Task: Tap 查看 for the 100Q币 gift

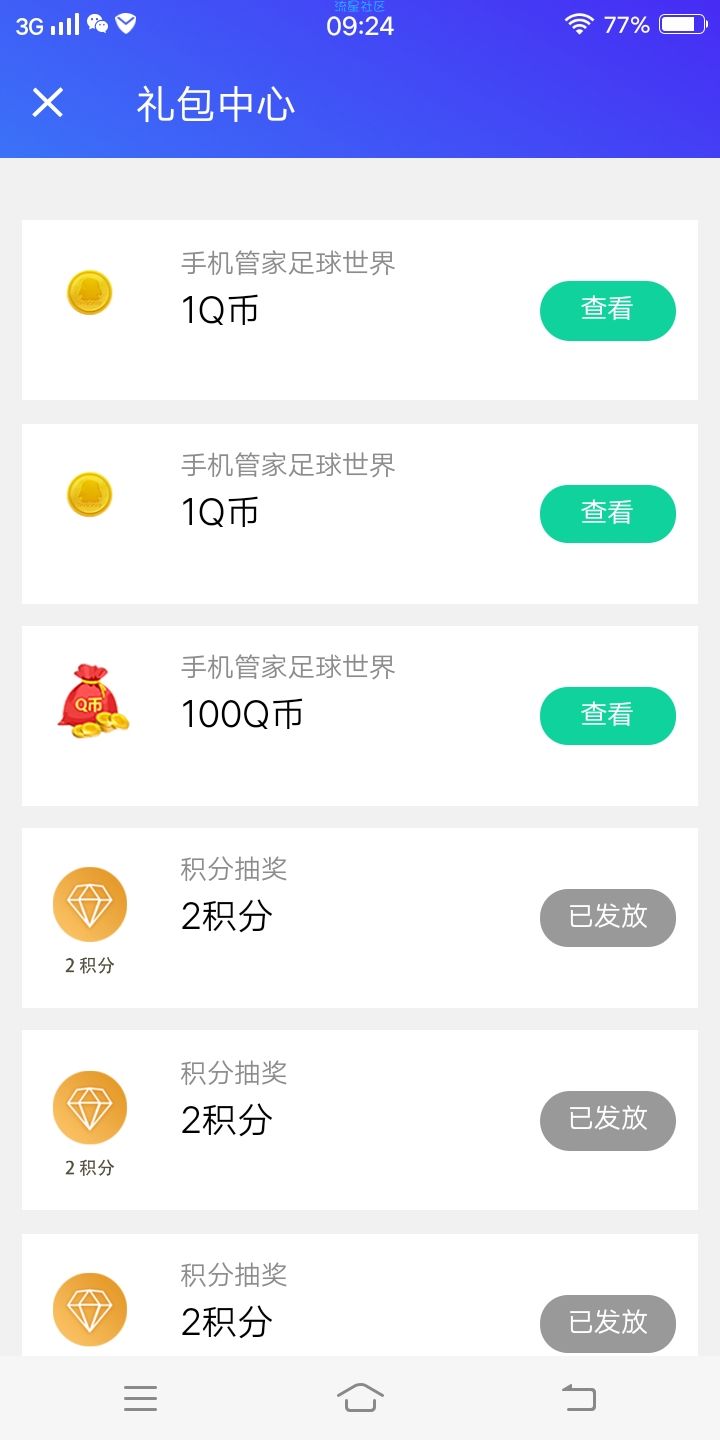Action: click(608, 716)
